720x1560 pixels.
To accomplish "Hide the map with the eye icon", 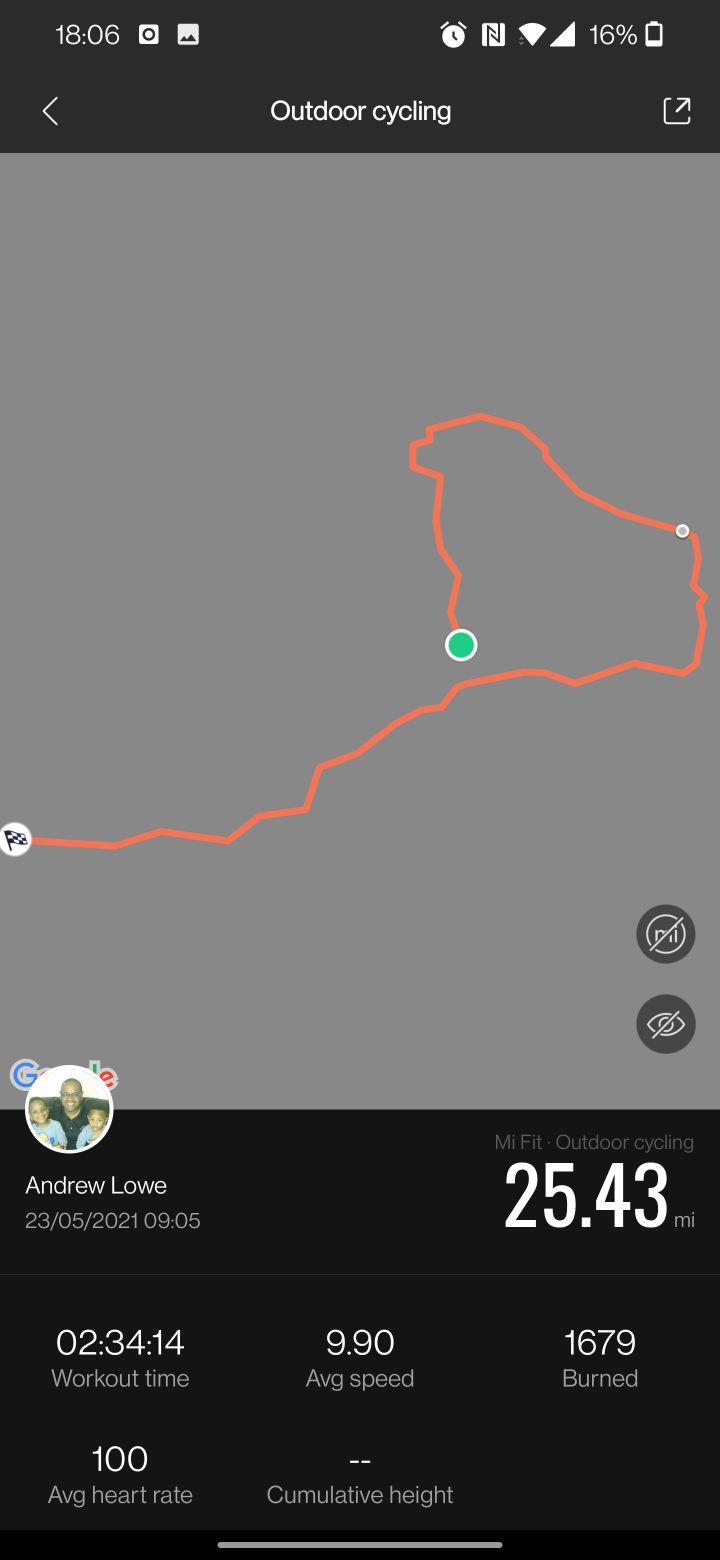I will point(666,1024).
